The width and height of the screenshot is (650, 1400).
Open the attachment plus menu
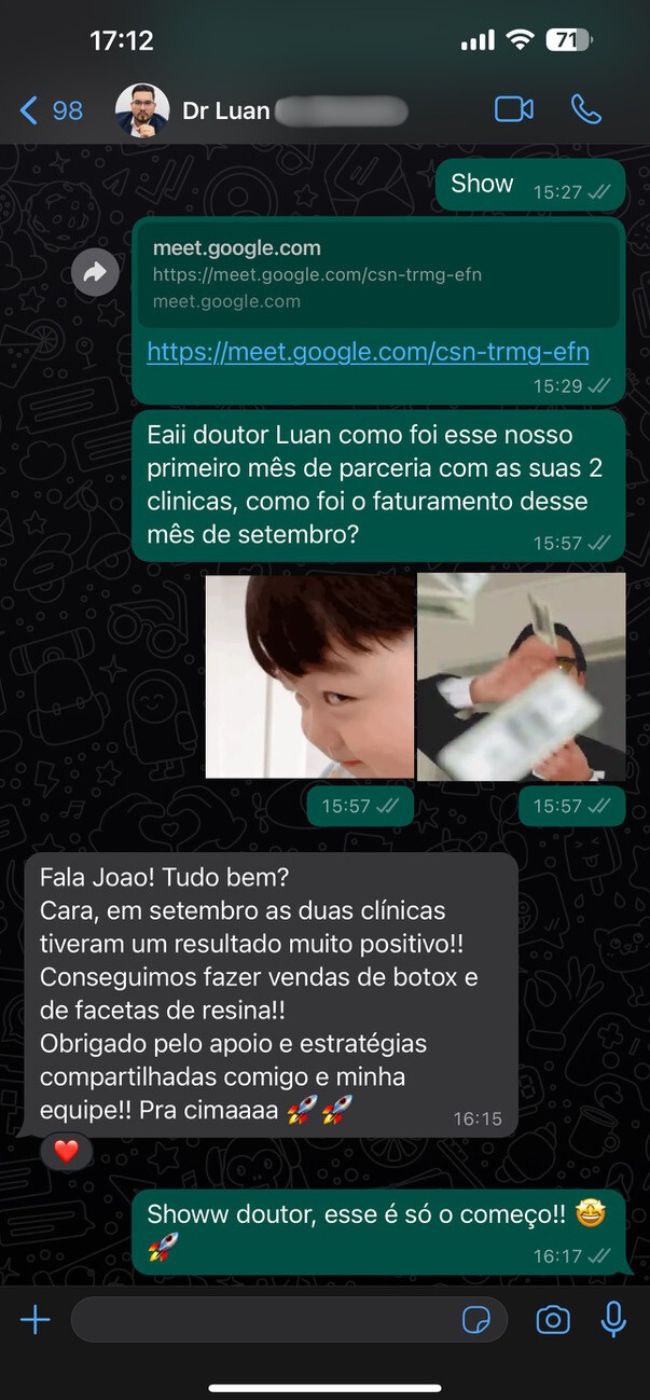(35, 1320)
